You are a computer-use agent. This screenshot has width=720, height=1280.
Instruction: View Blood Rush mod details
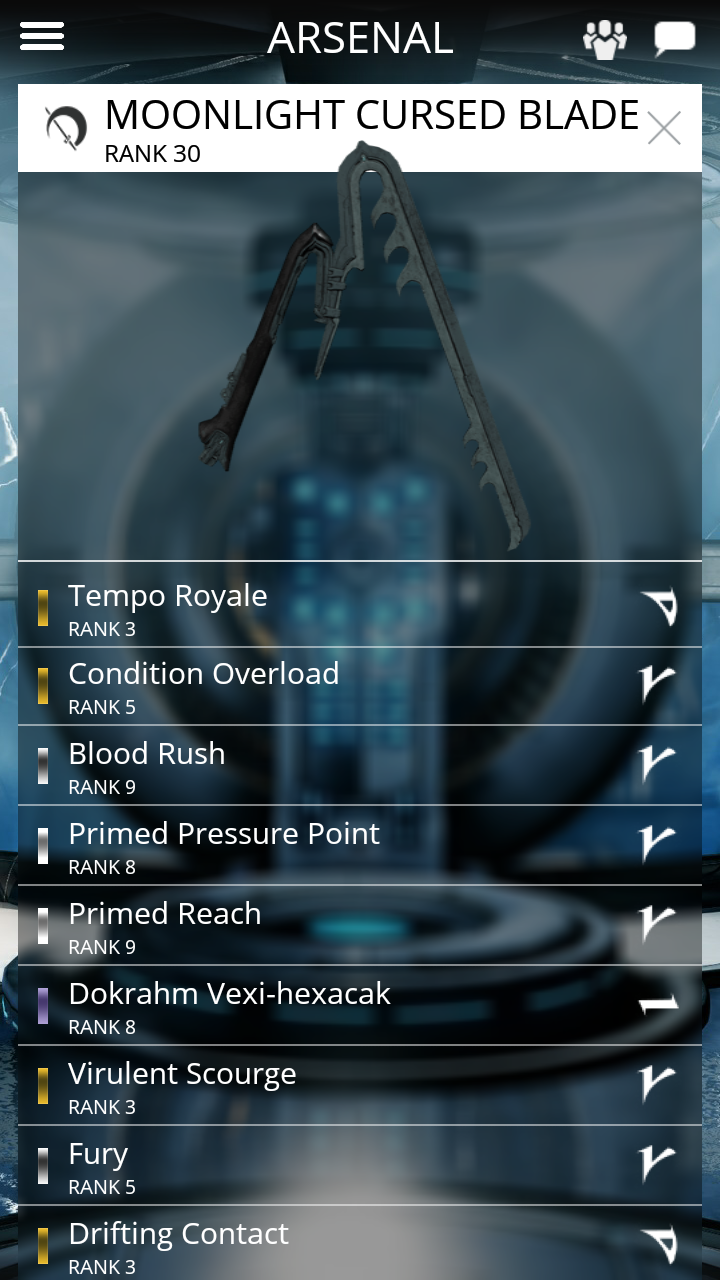[360, 767]
